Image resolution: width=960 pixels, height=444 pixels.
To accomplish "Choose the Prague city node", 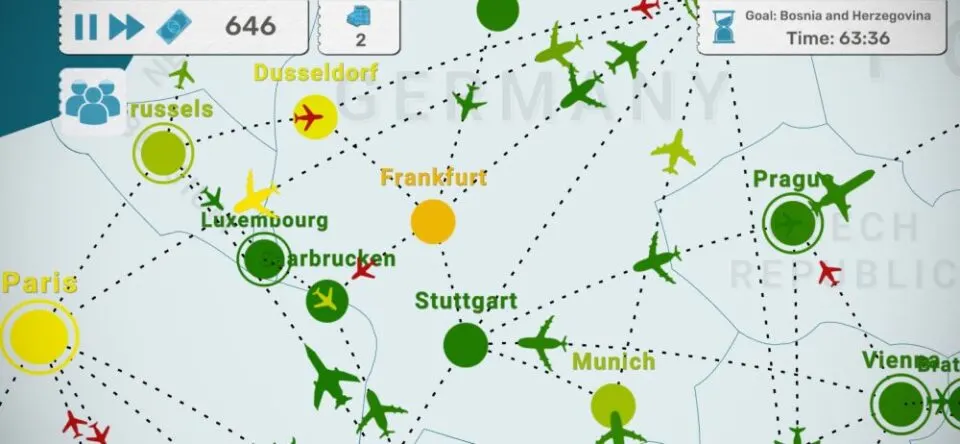I will coord(792,221).
